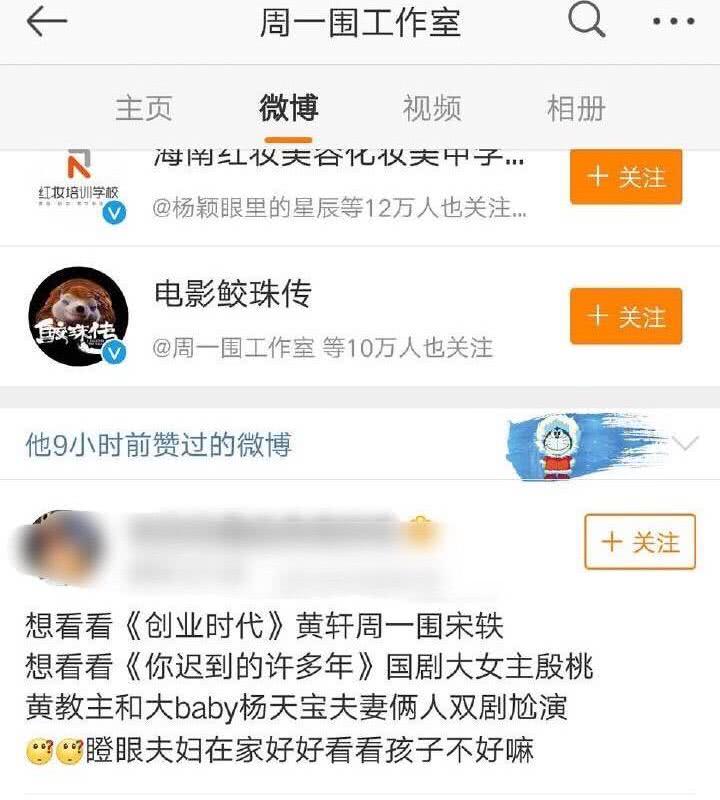Viewport: 720px width, 800px height.
Task: Open the three-dot overflow menu
Action: (x=673, y=22)
